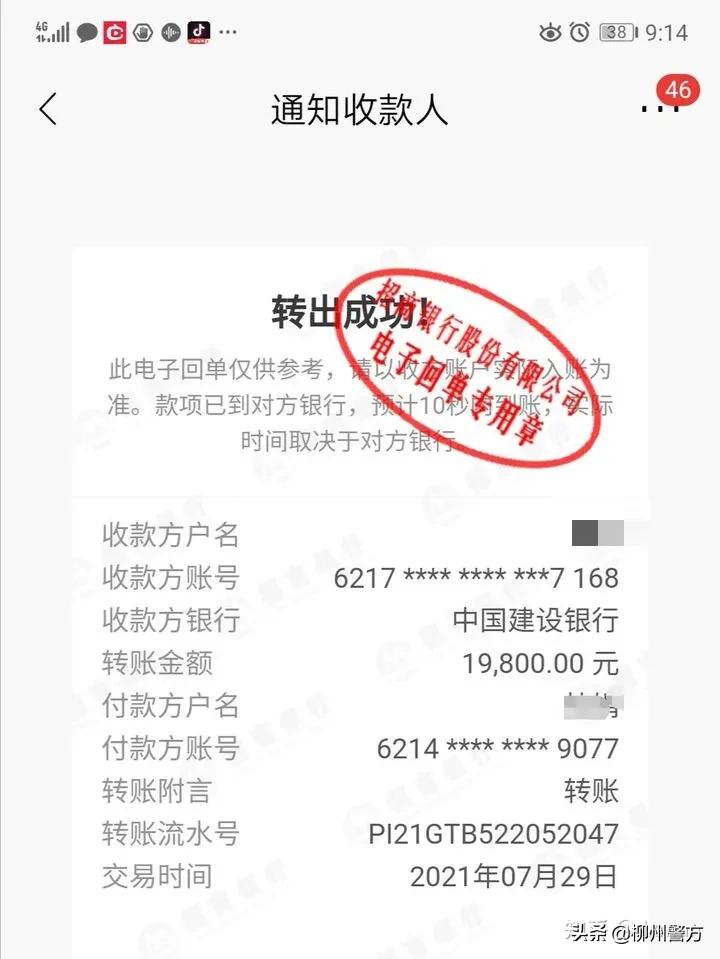720x959 pixels.
Task: Tap the red video app icon in status bar
Action: coord(113,32)
